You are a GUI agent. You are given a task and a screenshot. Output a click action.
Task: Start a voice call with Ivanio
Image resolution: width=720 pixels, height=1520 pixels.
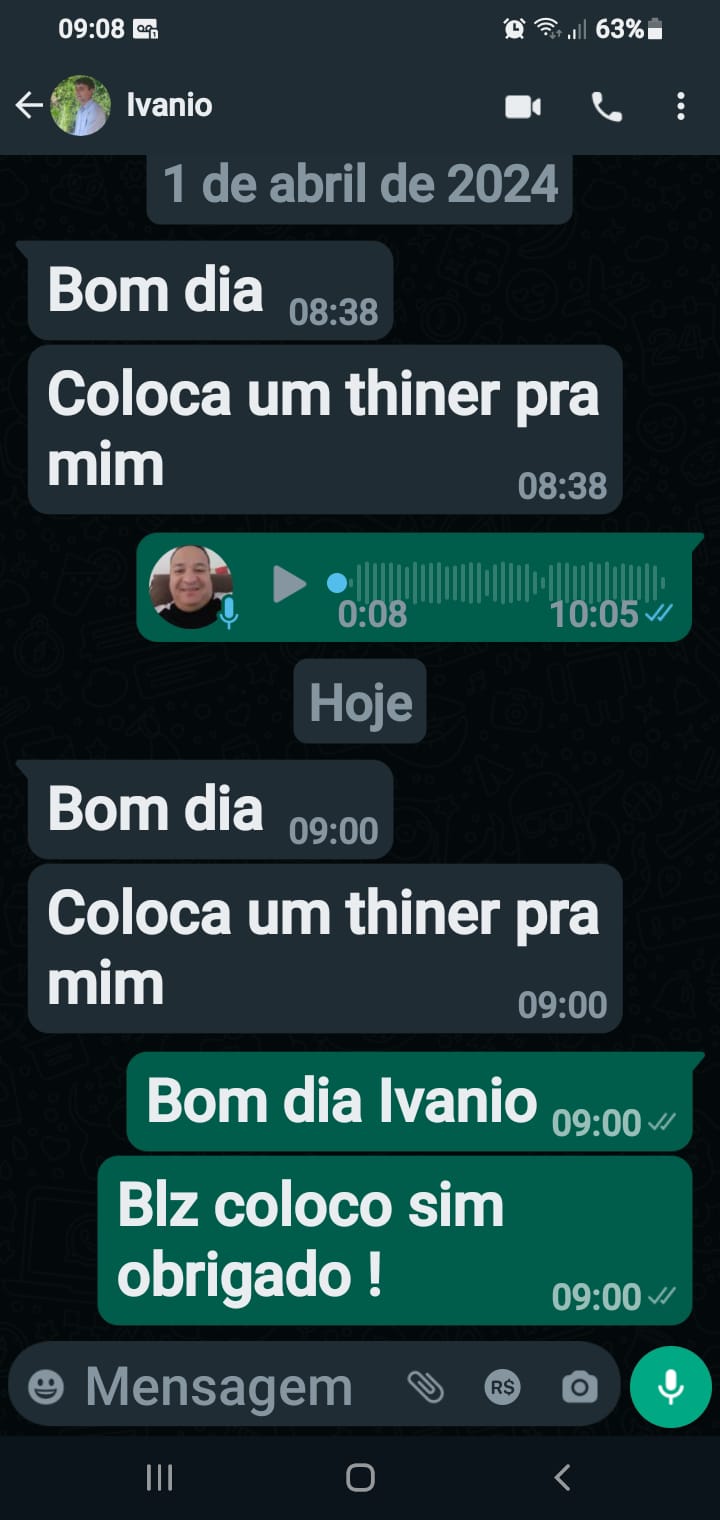(606, 106)
